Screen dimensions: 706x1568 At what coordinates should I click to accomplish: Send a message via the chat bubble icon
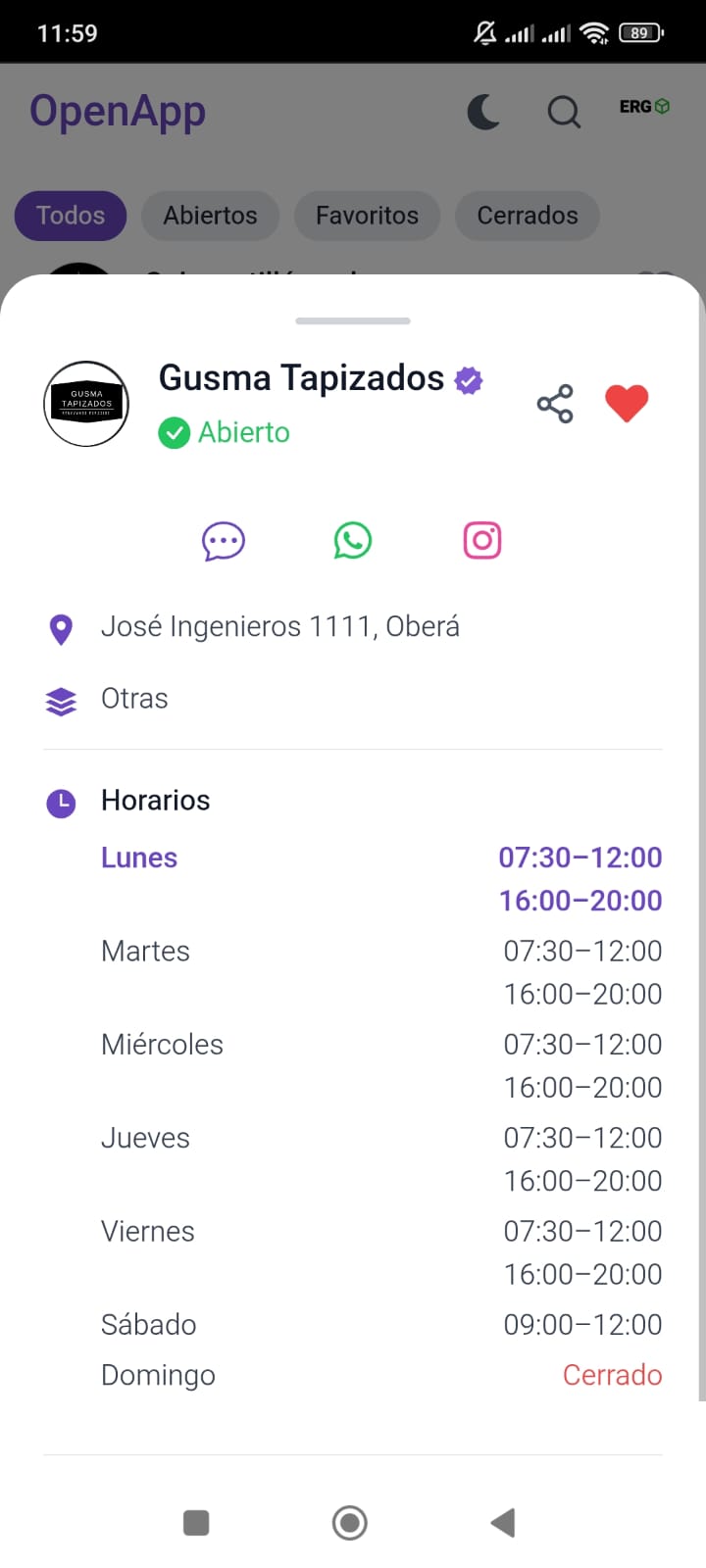(224, 540)
